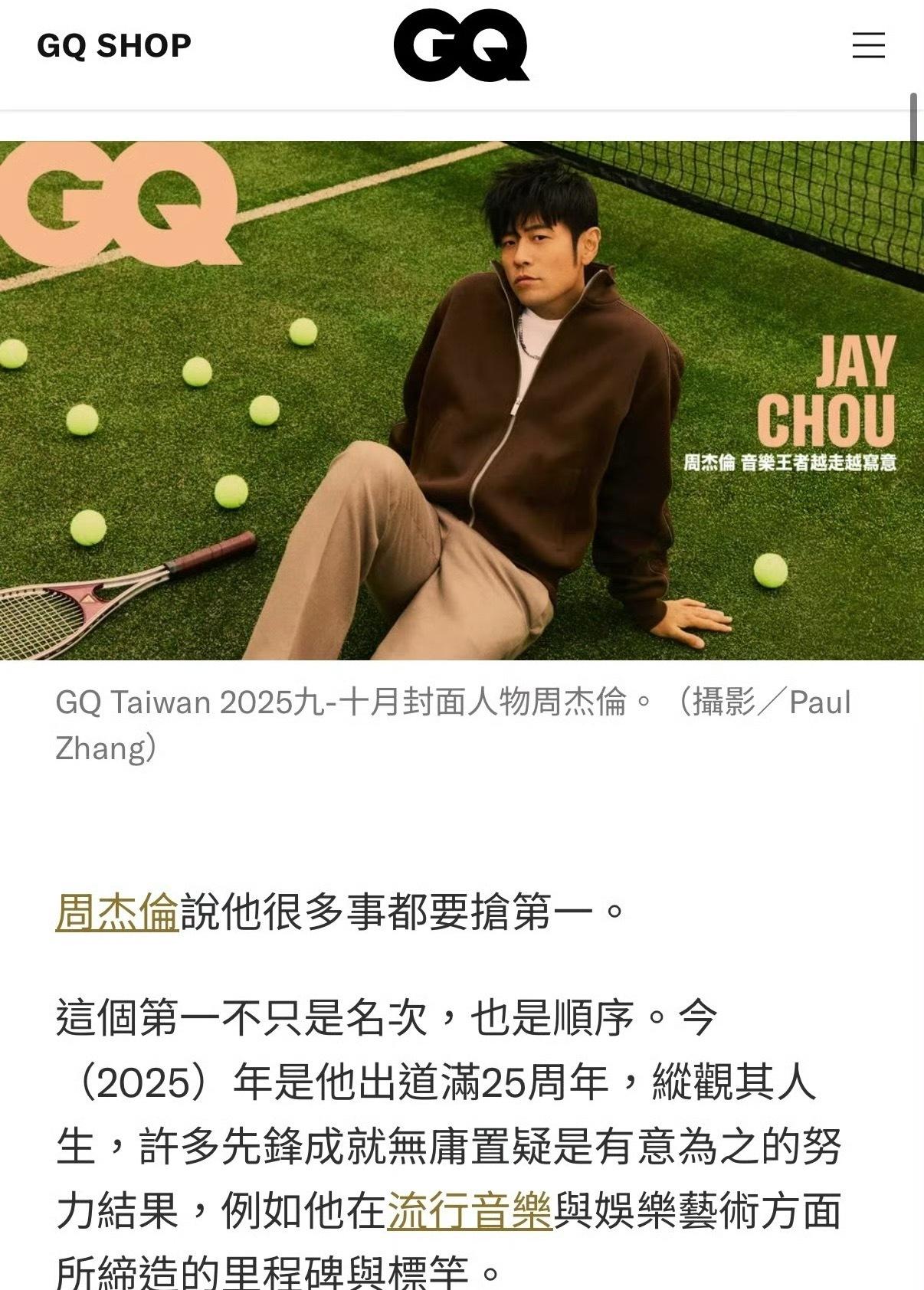
Task: Go to the GQ home logo
Action: [x=461, y=45]
